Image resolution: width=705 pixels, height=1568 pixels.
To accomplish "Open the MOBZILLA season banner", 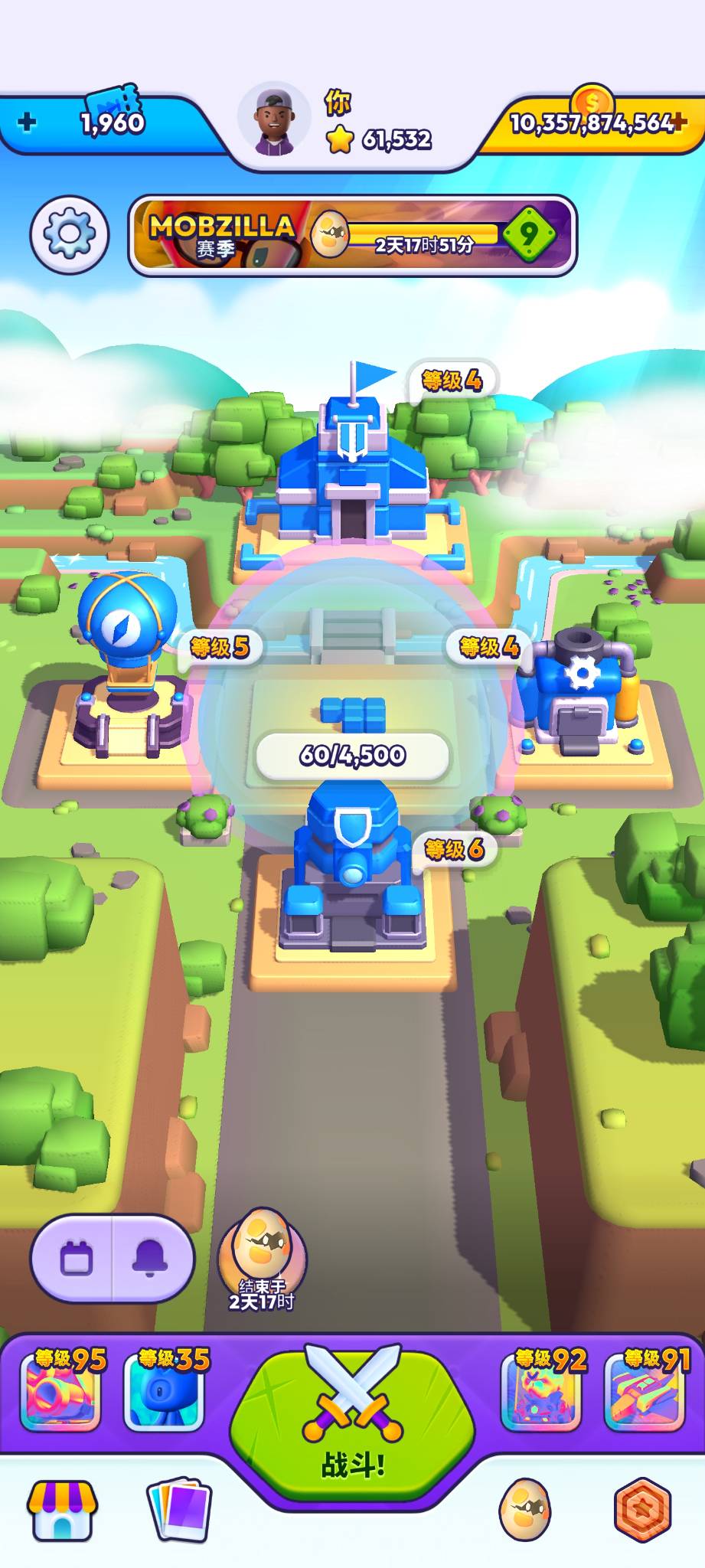I will 353,235.
